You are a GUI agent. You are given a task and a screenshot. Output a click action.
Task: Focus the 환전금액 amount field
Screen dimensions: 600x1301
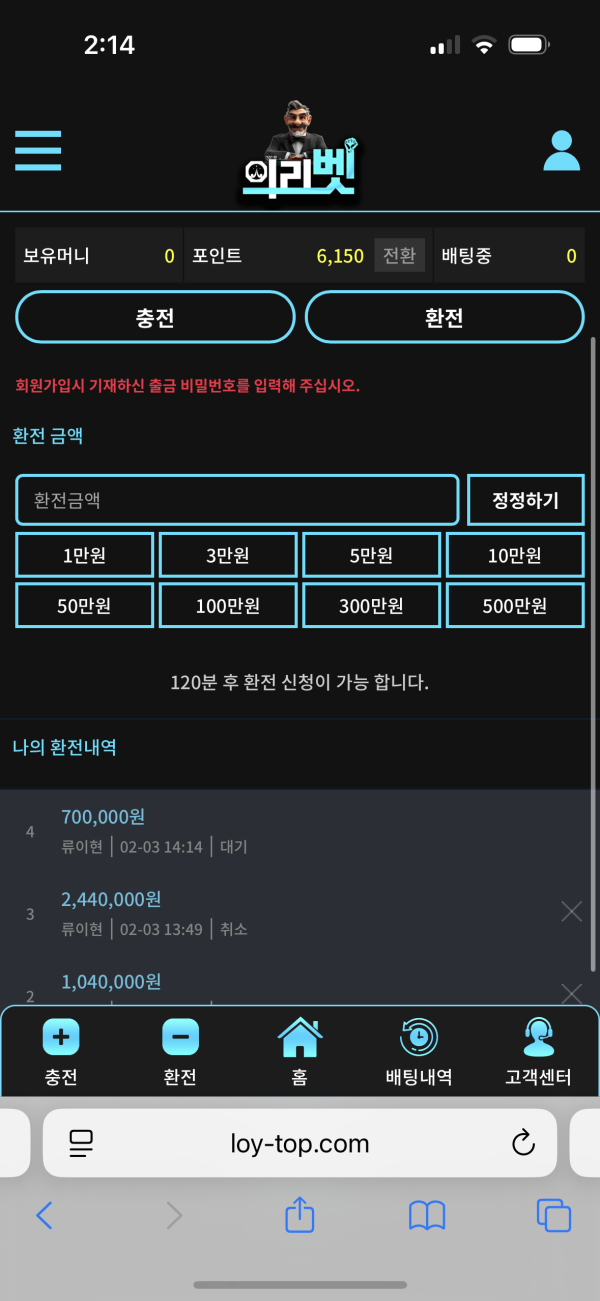pyautogui.click(x=237, y=500)
